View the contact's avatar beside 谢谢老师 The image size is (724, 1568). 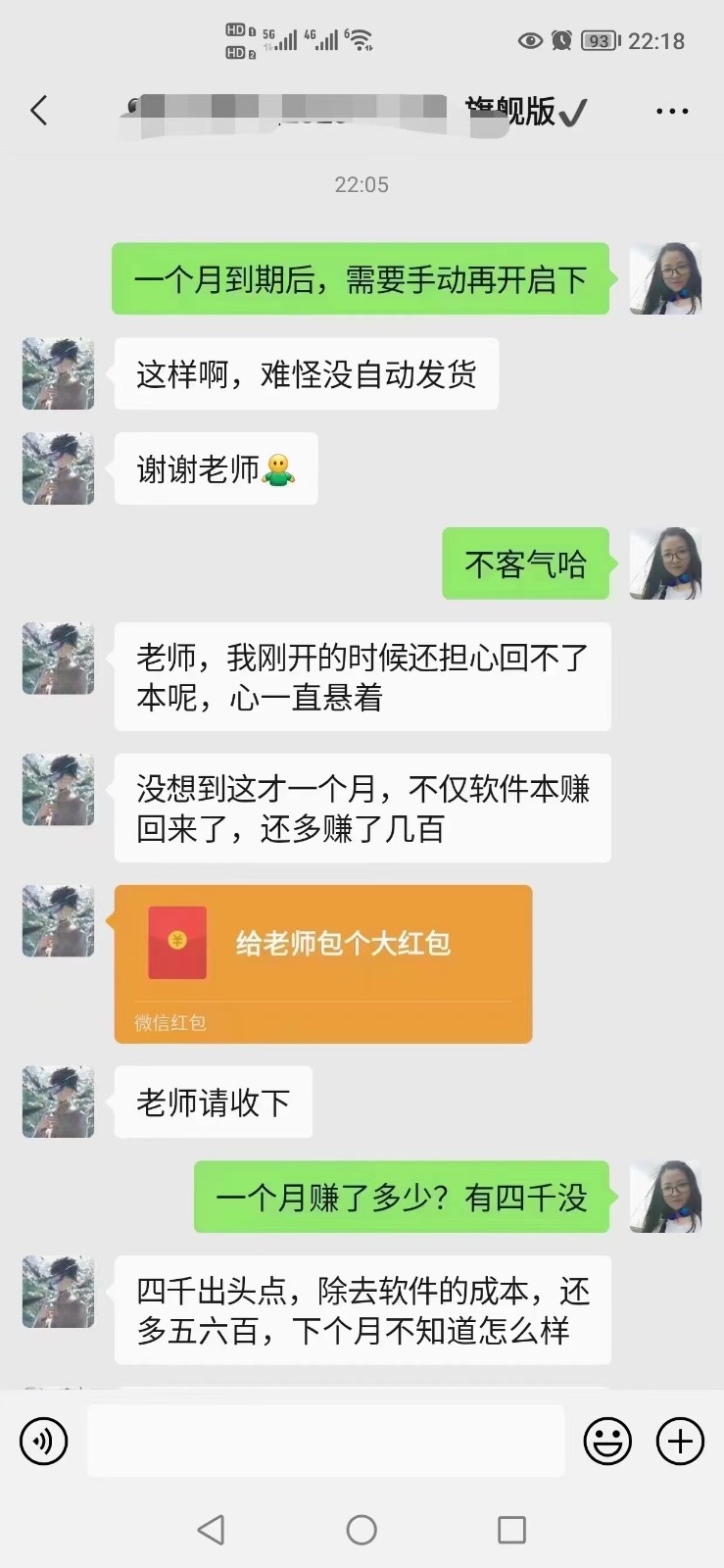tap(59, 468)
